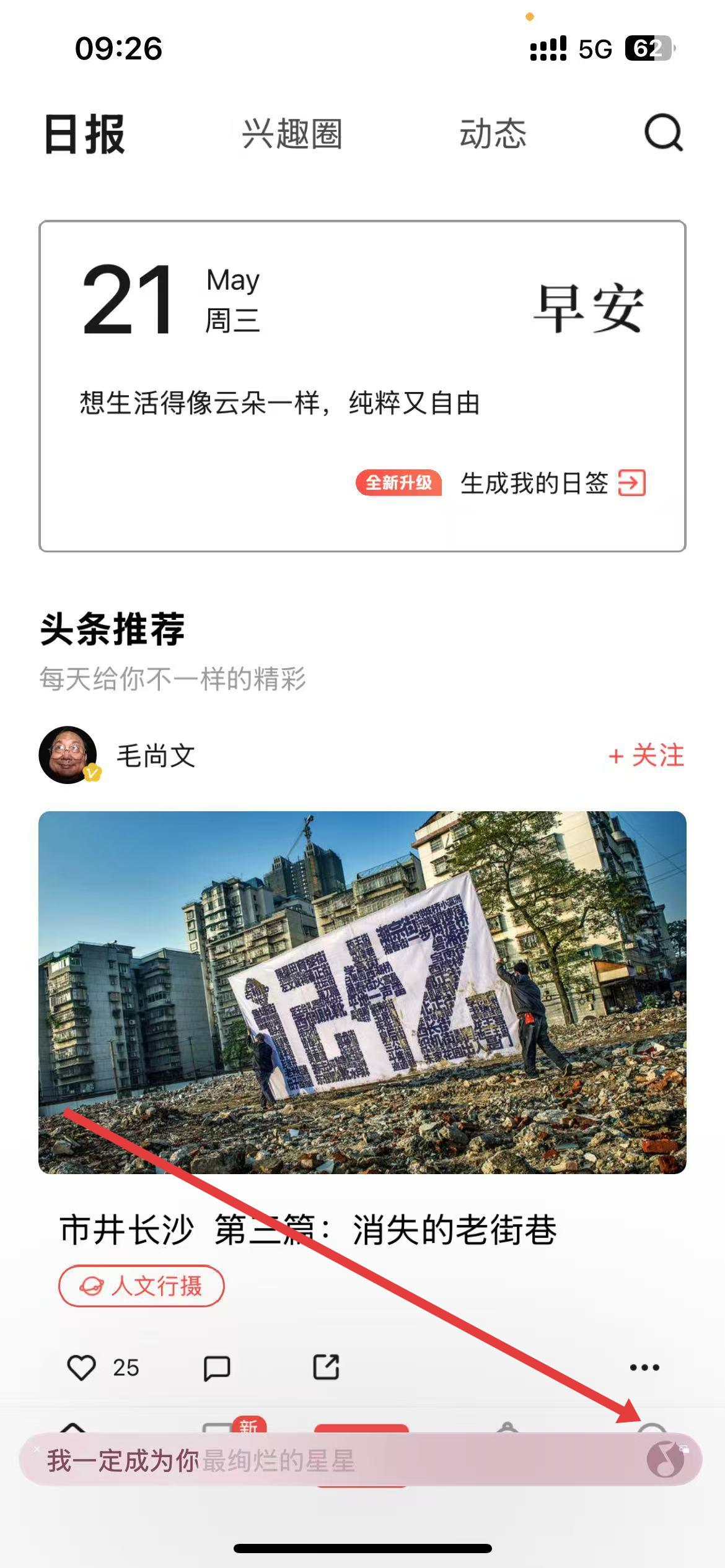Open the 人文行摄 topic chip
The width and height of the screenshot is (725, 1568).
(141, 1286)
